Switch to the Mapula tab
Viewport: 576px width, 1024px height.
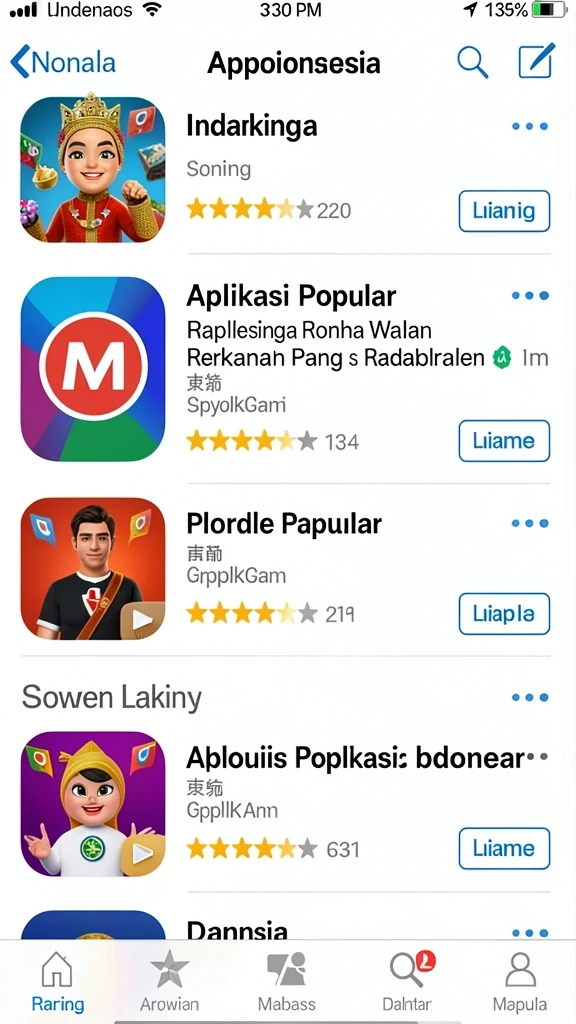[x=520, y=982]
